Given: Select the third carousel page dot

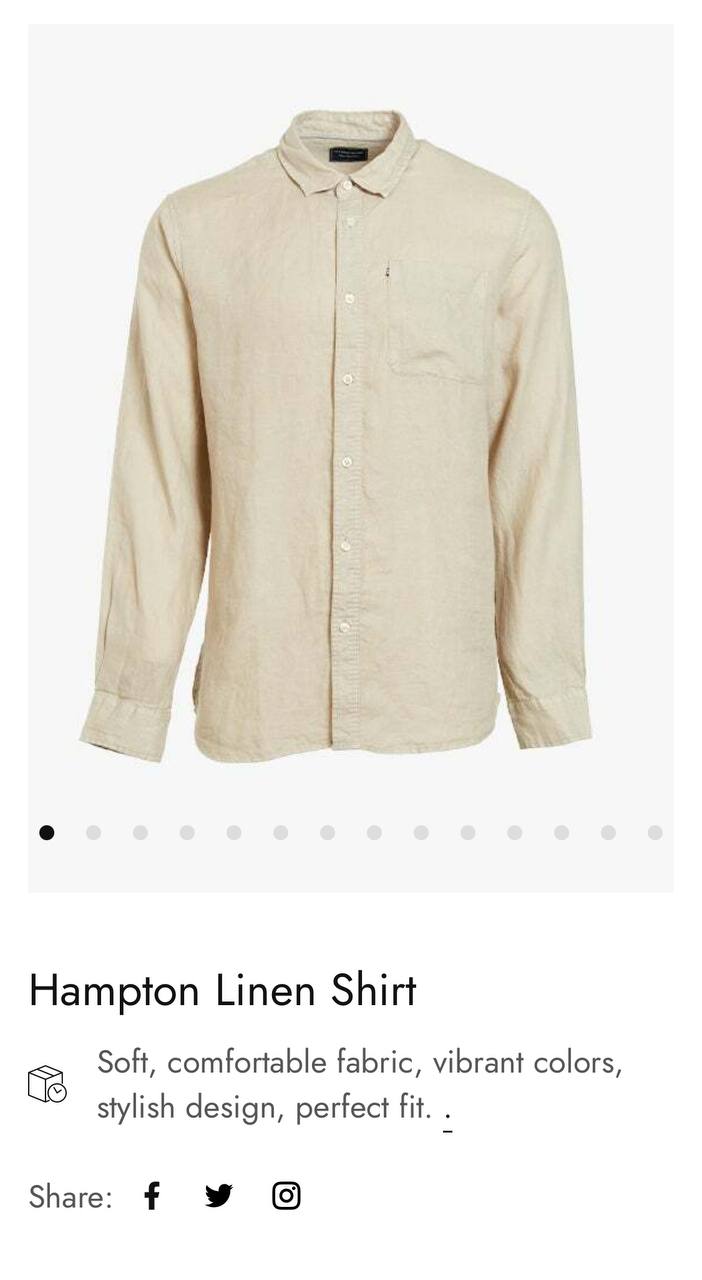Looking at the screenshot, I should (140, 832).
